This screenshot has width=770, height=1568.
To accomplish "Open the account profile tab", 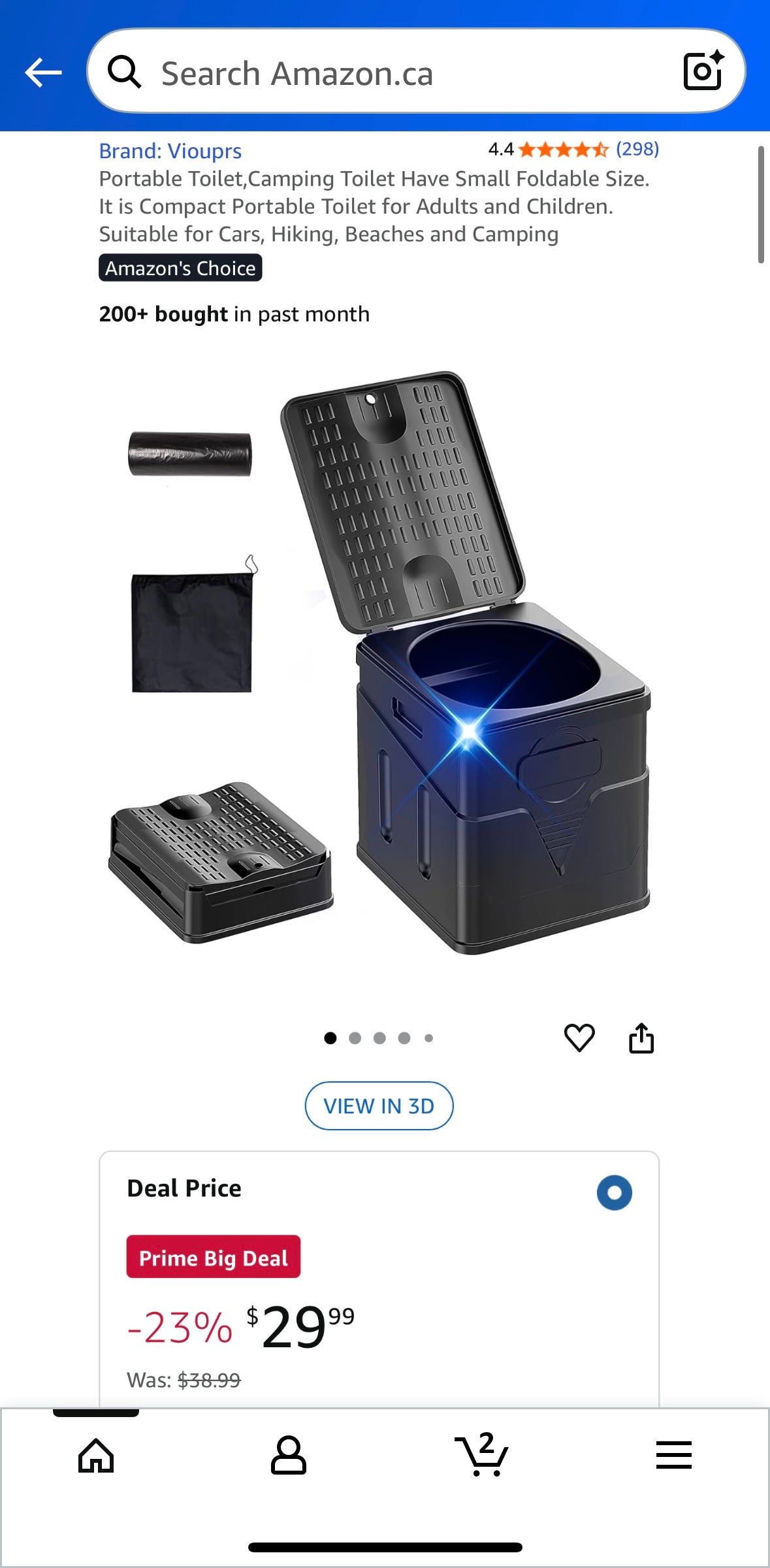I will click(288, 1456).
